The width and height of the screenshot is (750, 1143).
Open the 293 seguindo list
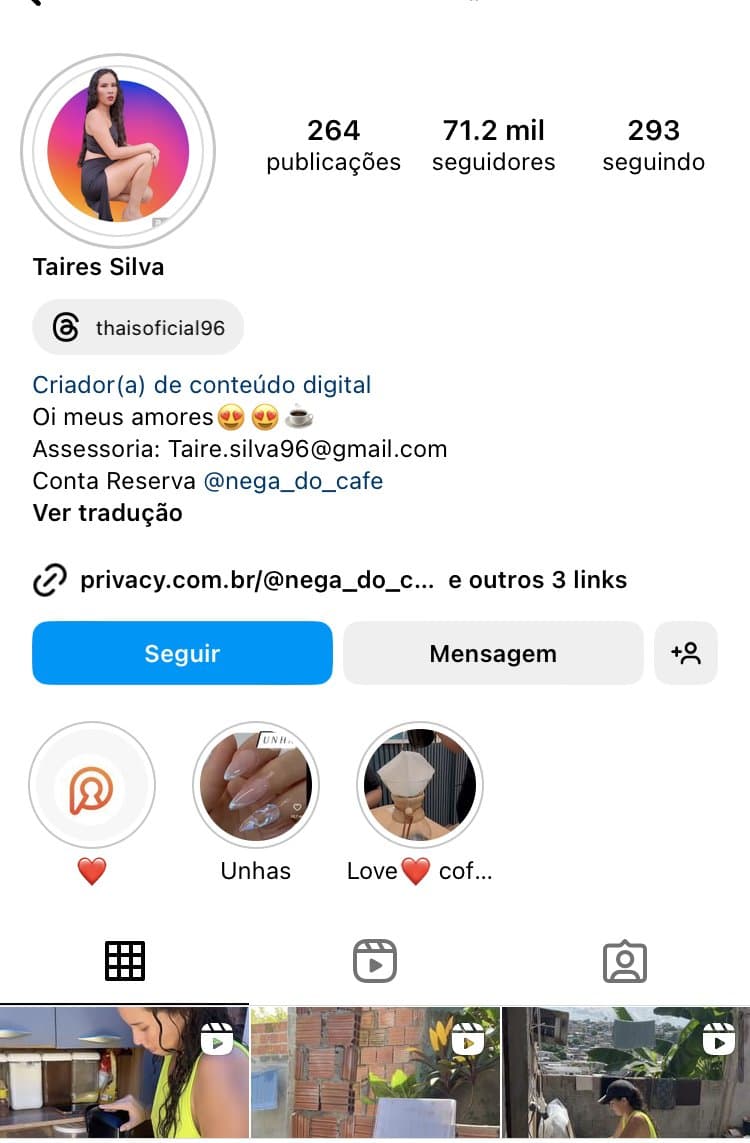click(x=654, y=143)
